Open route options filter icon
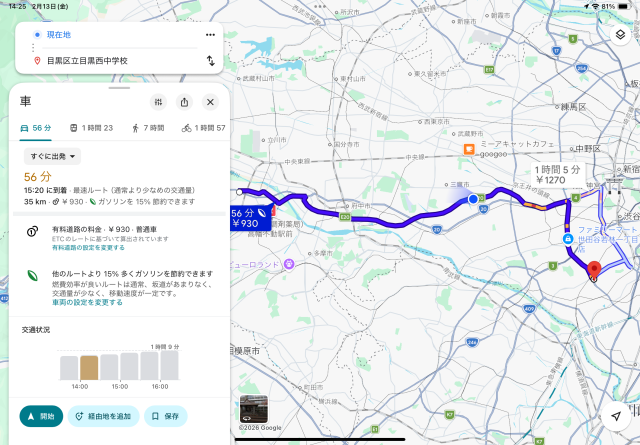The image size is (640, 445). point(158,102)
